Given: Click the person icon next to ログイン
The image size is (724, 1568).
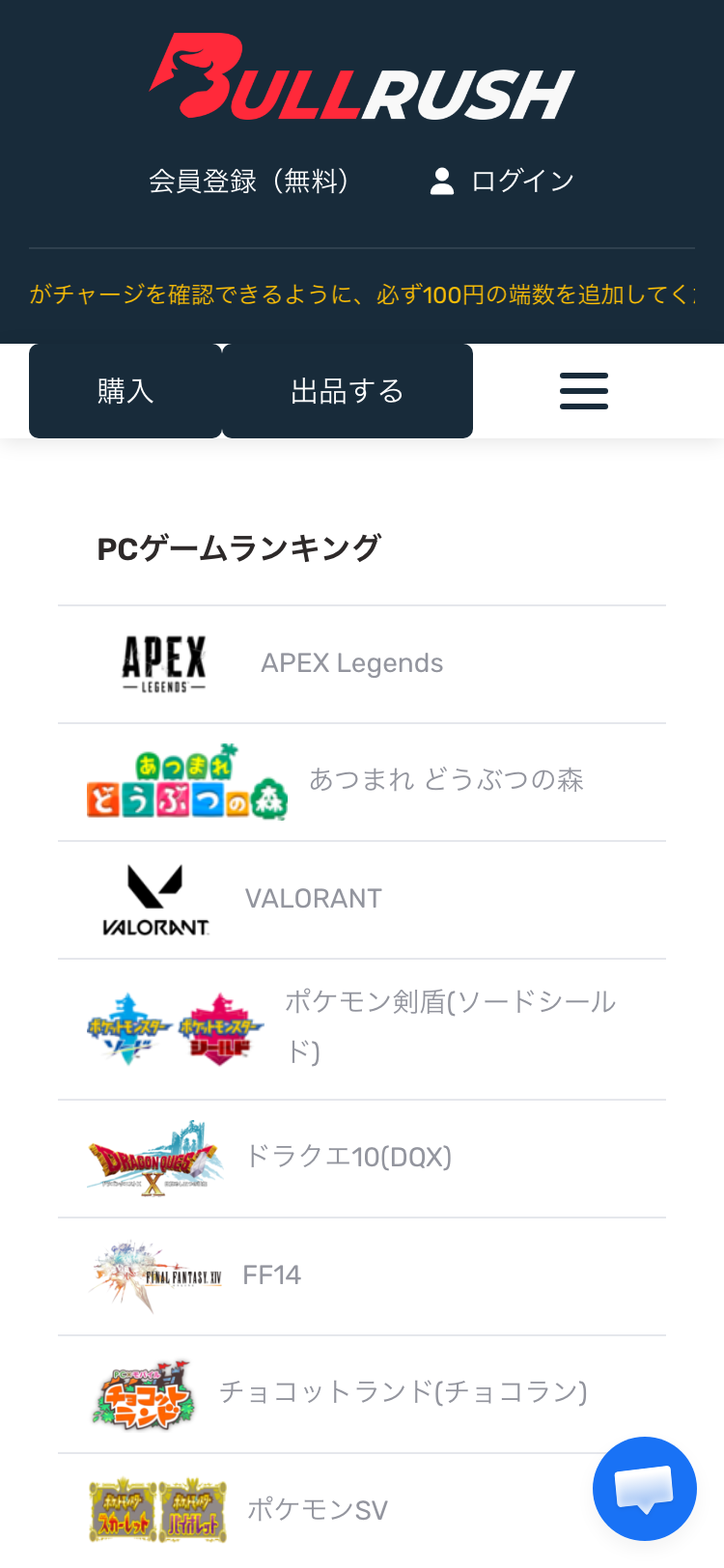Looking at the screenshot, I should point(442,179).
